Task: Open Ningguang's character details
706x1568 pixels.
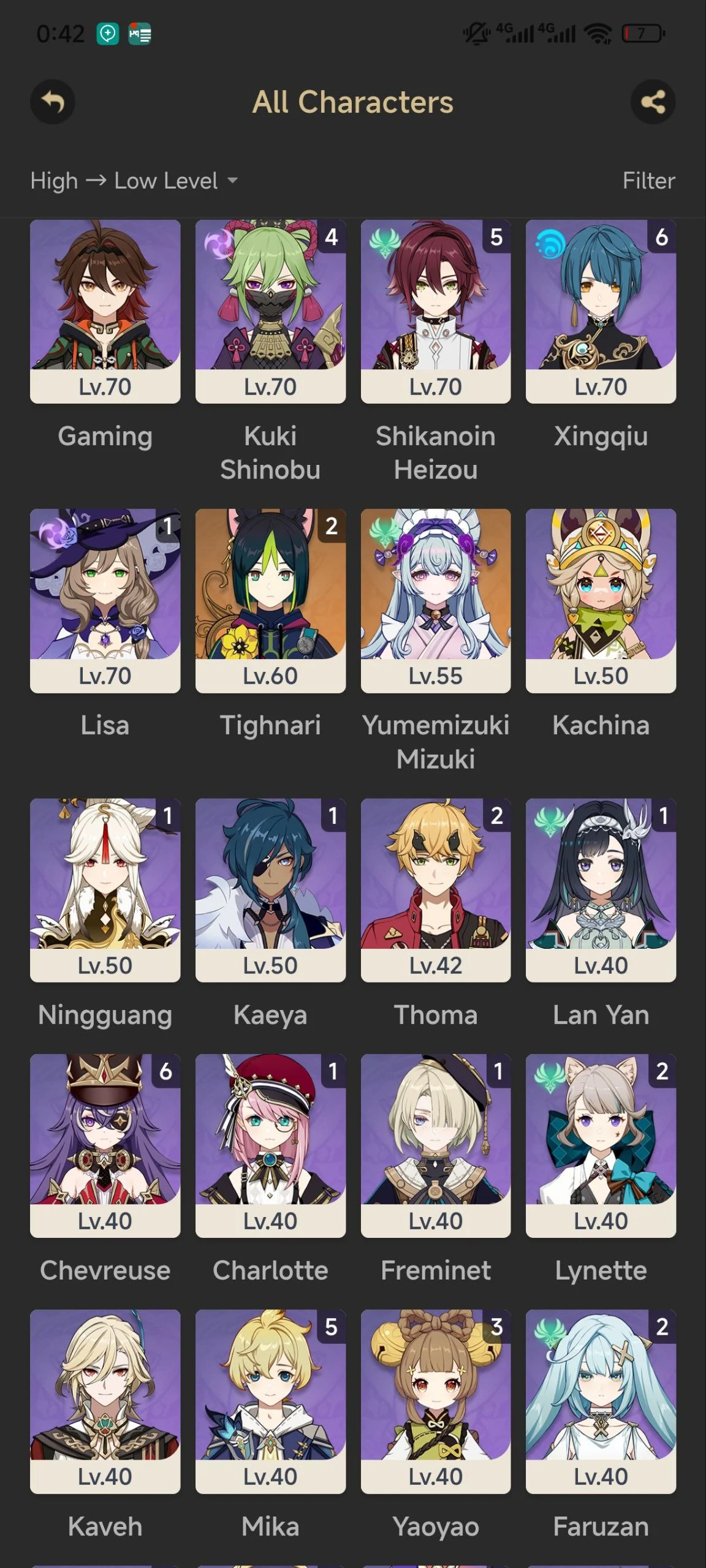Action: (x=105, y=889)
